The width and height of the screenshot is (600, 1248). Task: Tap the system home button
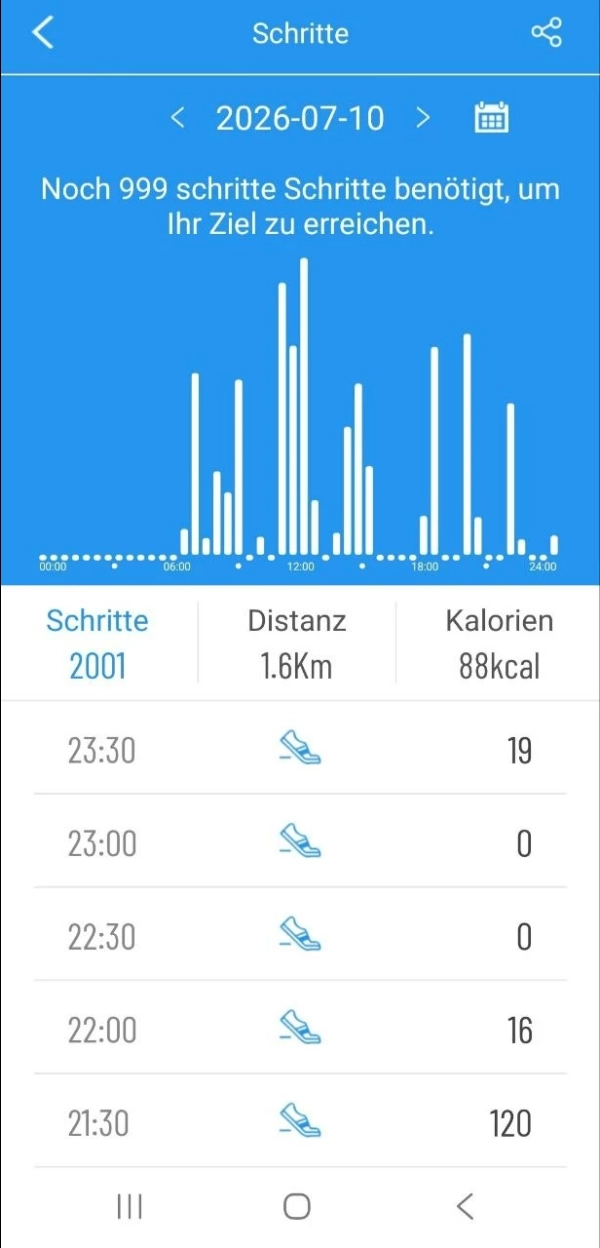297,1206
